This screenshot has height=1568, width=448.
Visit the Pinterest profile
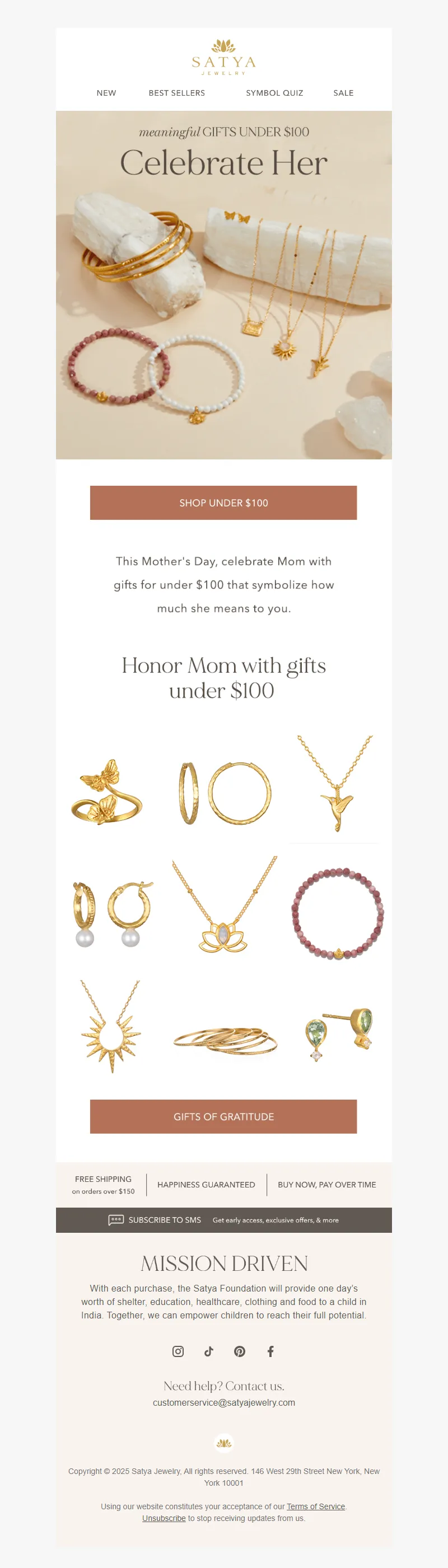240,1351
